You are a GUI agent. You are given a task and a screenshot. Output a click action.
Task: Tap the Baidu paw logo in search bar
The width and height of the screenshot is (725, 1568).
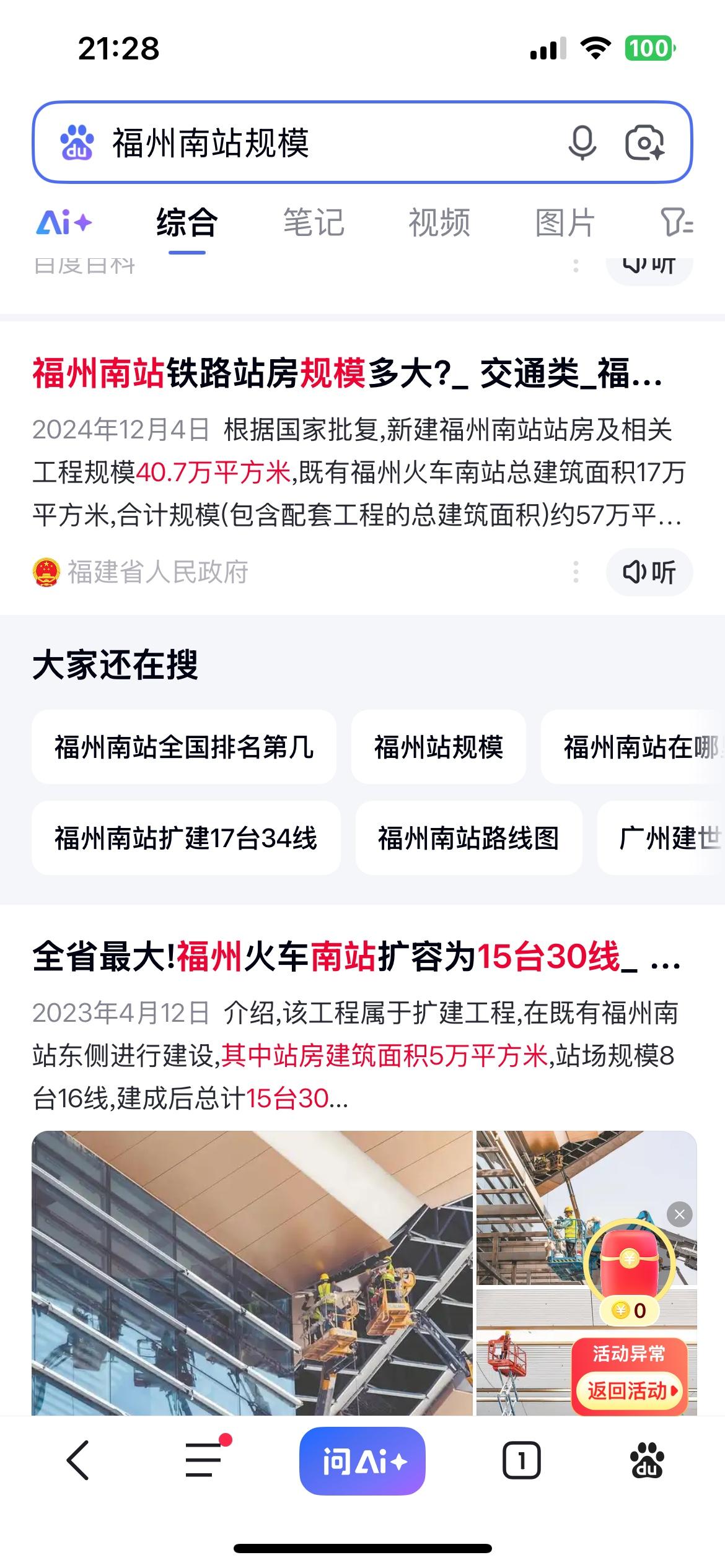click(76, 144)
